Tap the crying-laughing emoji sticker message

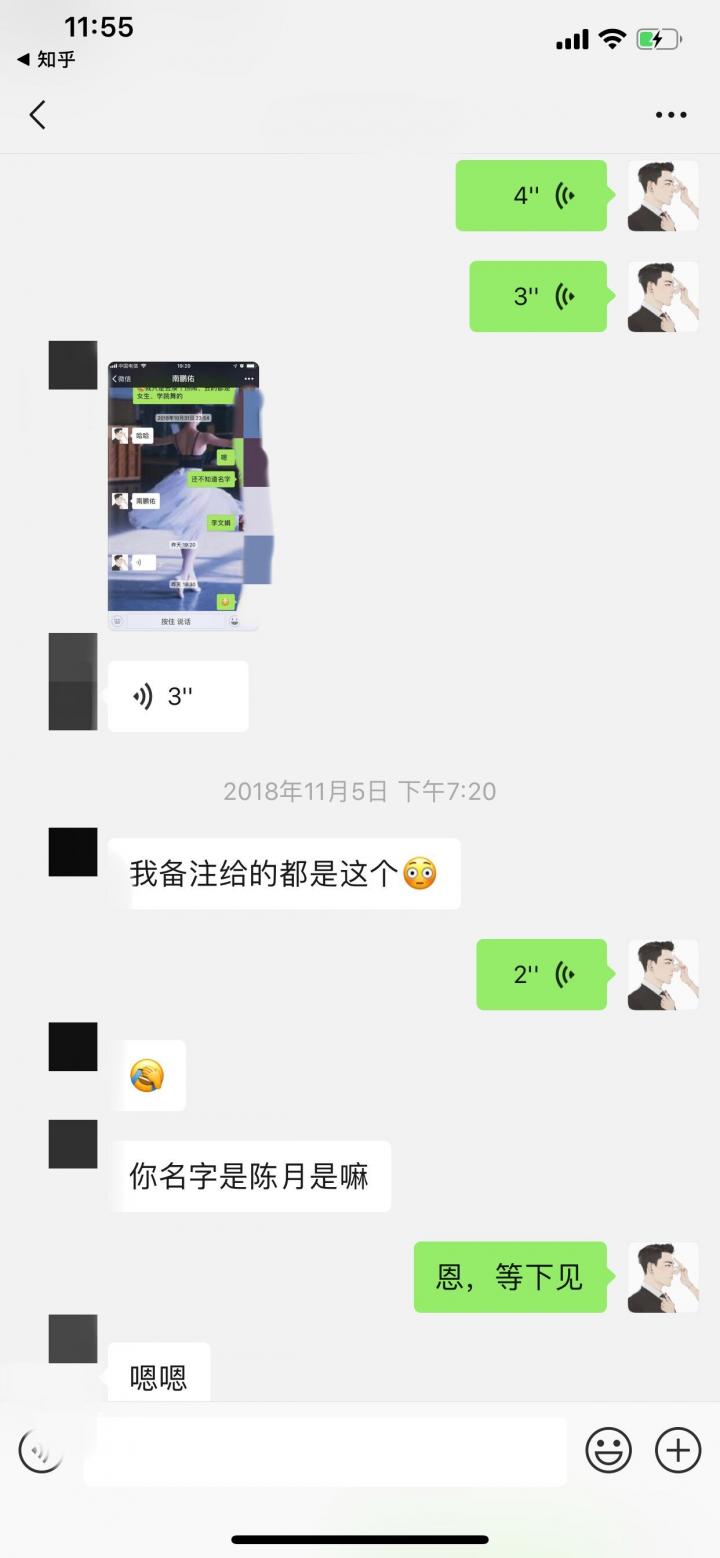[x=150, y=1074]
